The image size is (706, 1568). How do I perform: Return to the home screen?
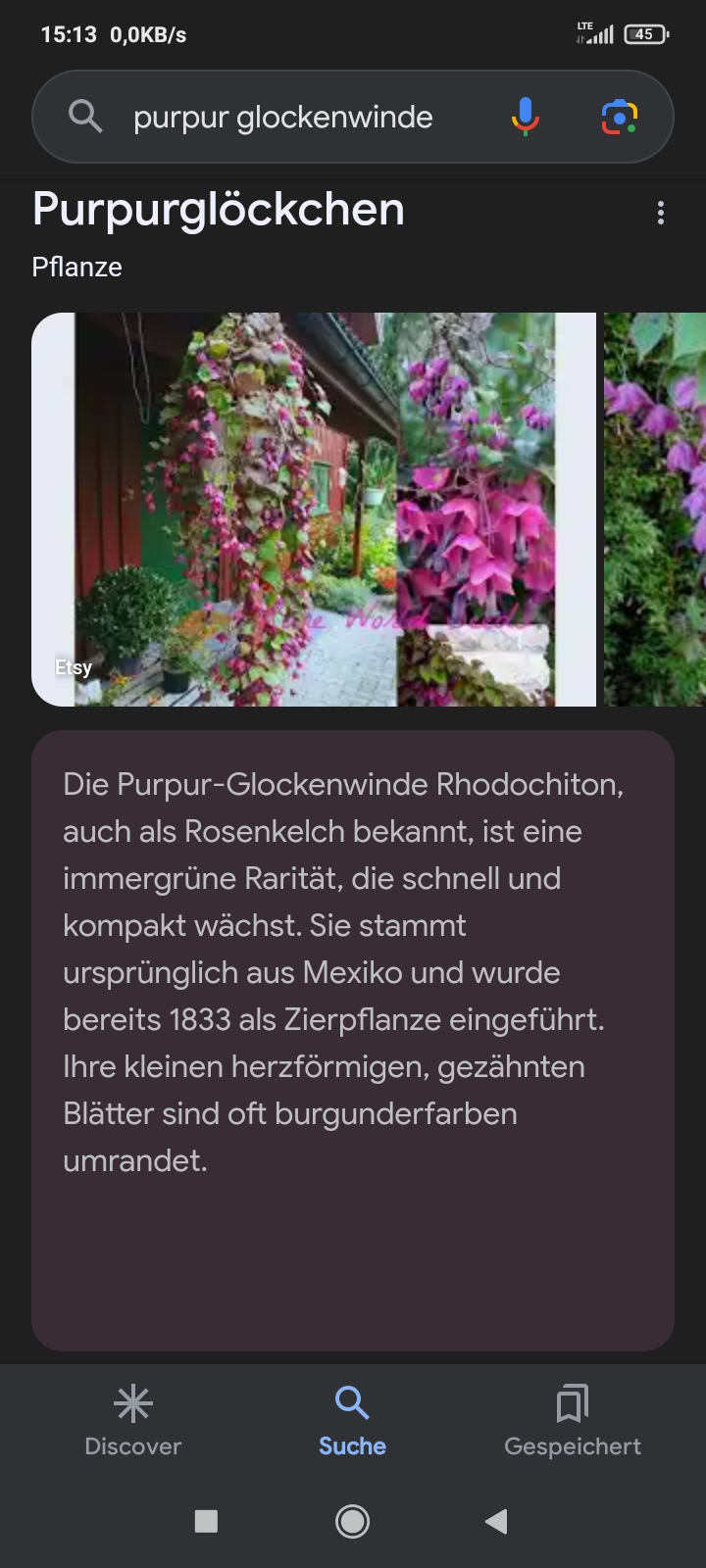point(353,1521)
